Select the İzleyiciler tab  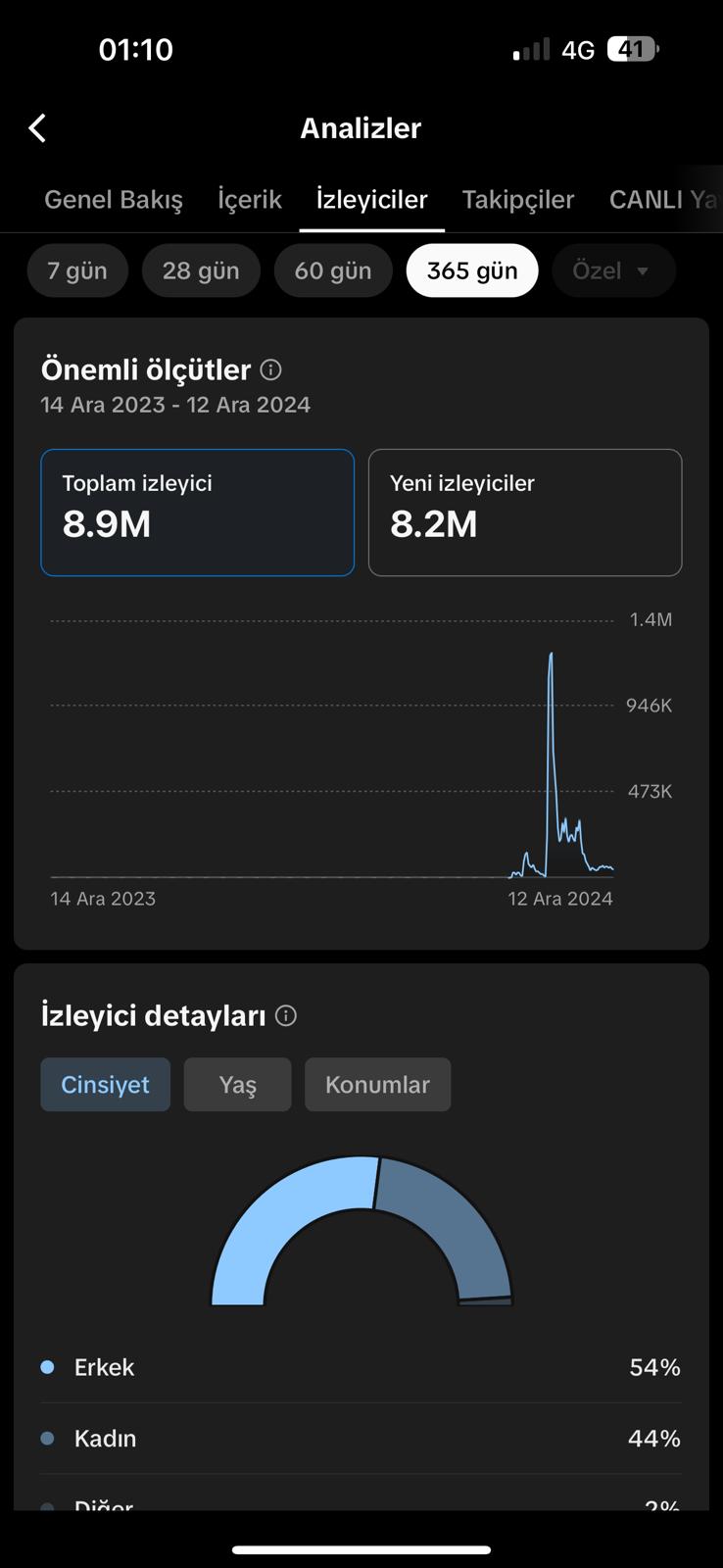pos(372,200)
